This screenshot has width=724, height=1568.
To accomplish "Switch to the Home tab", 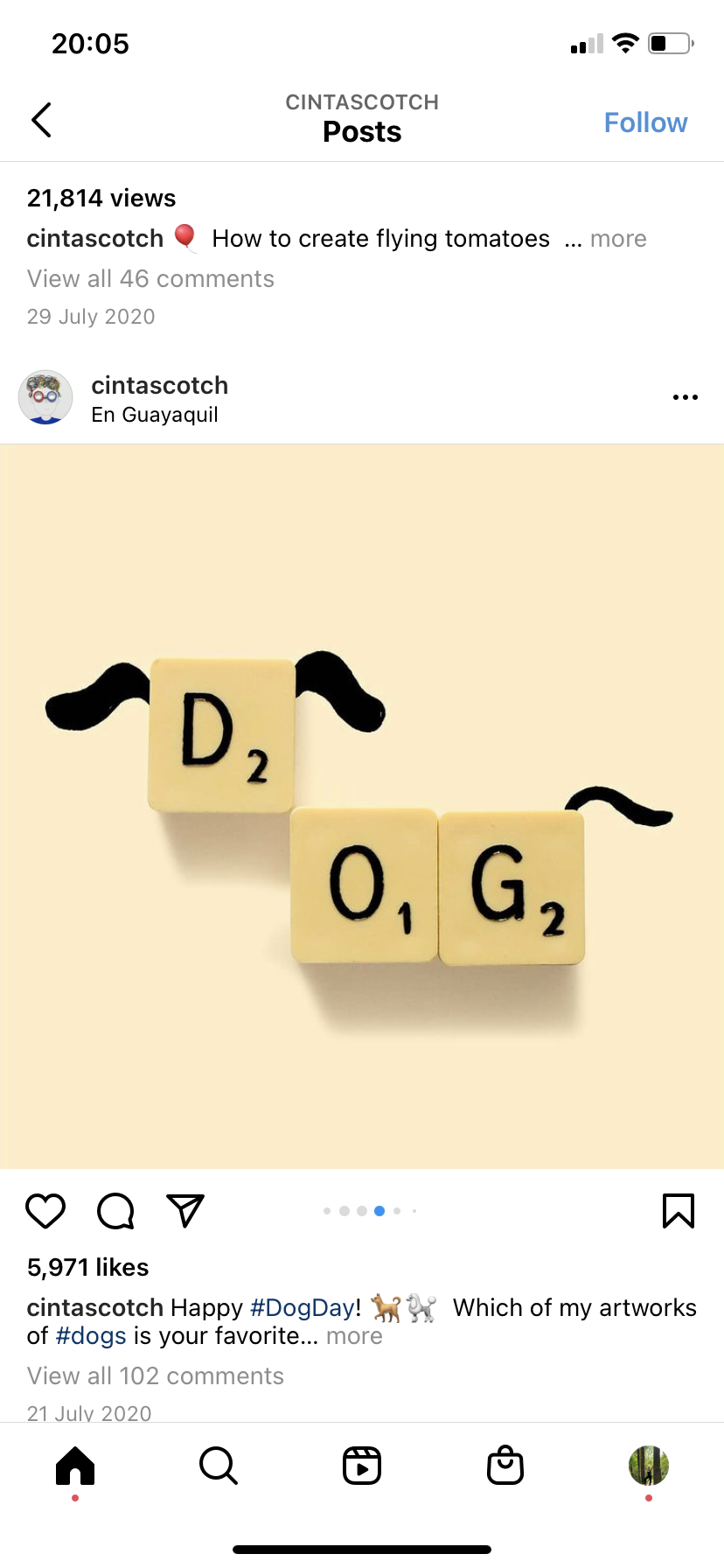I will (x=75, y=1466).
